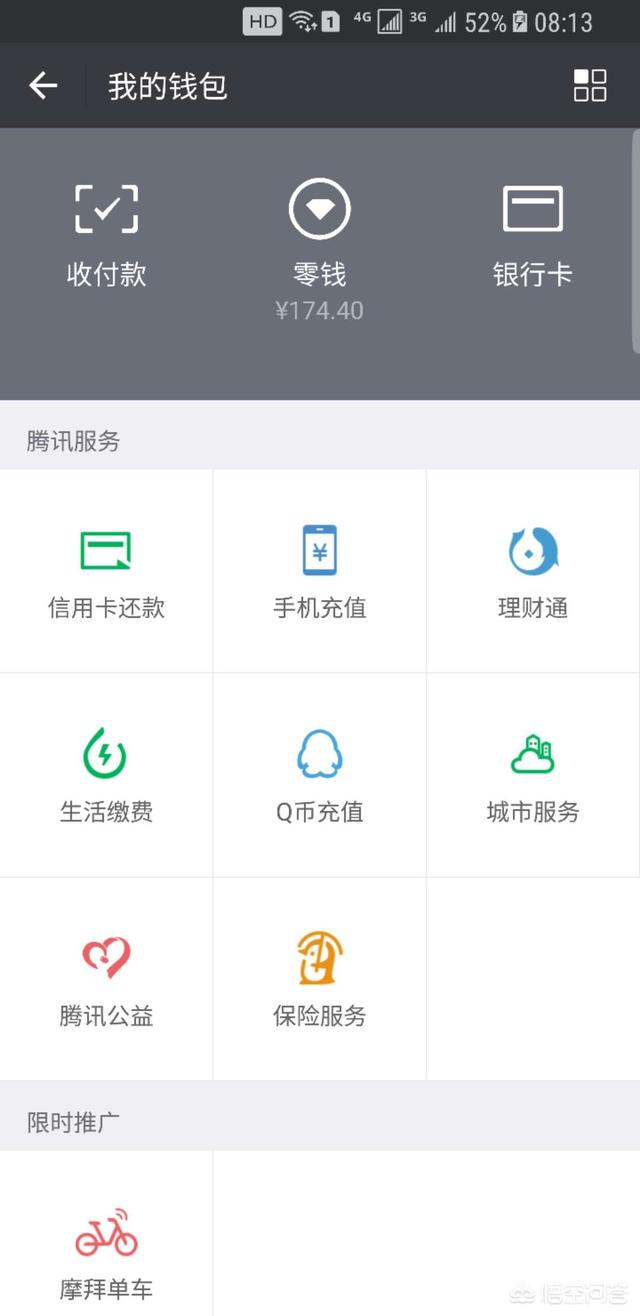
Task: Visit 腾讯公益 charity
Action: tap(106, 980)
